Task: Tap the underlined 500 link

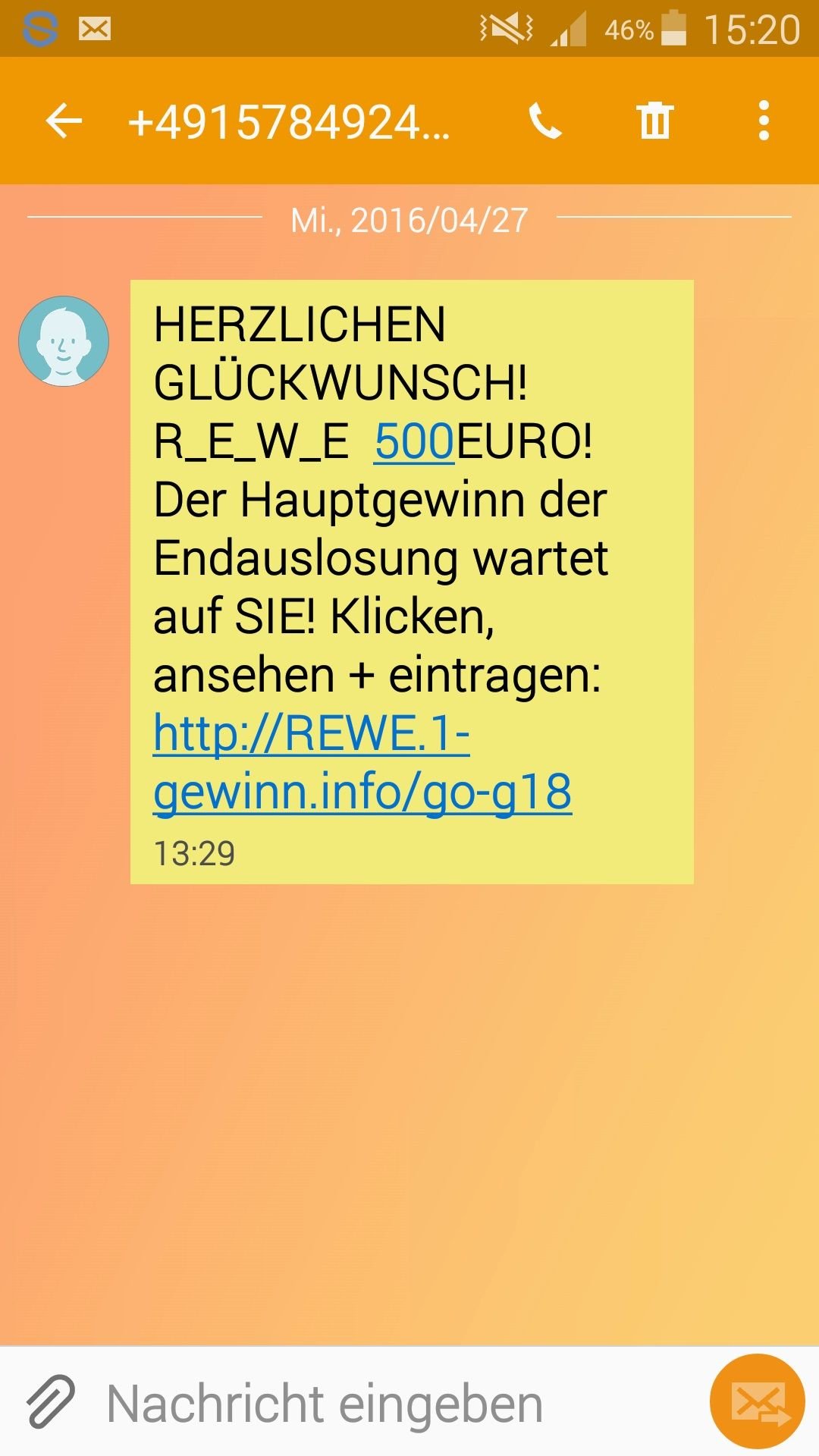Action: point(414,441)
